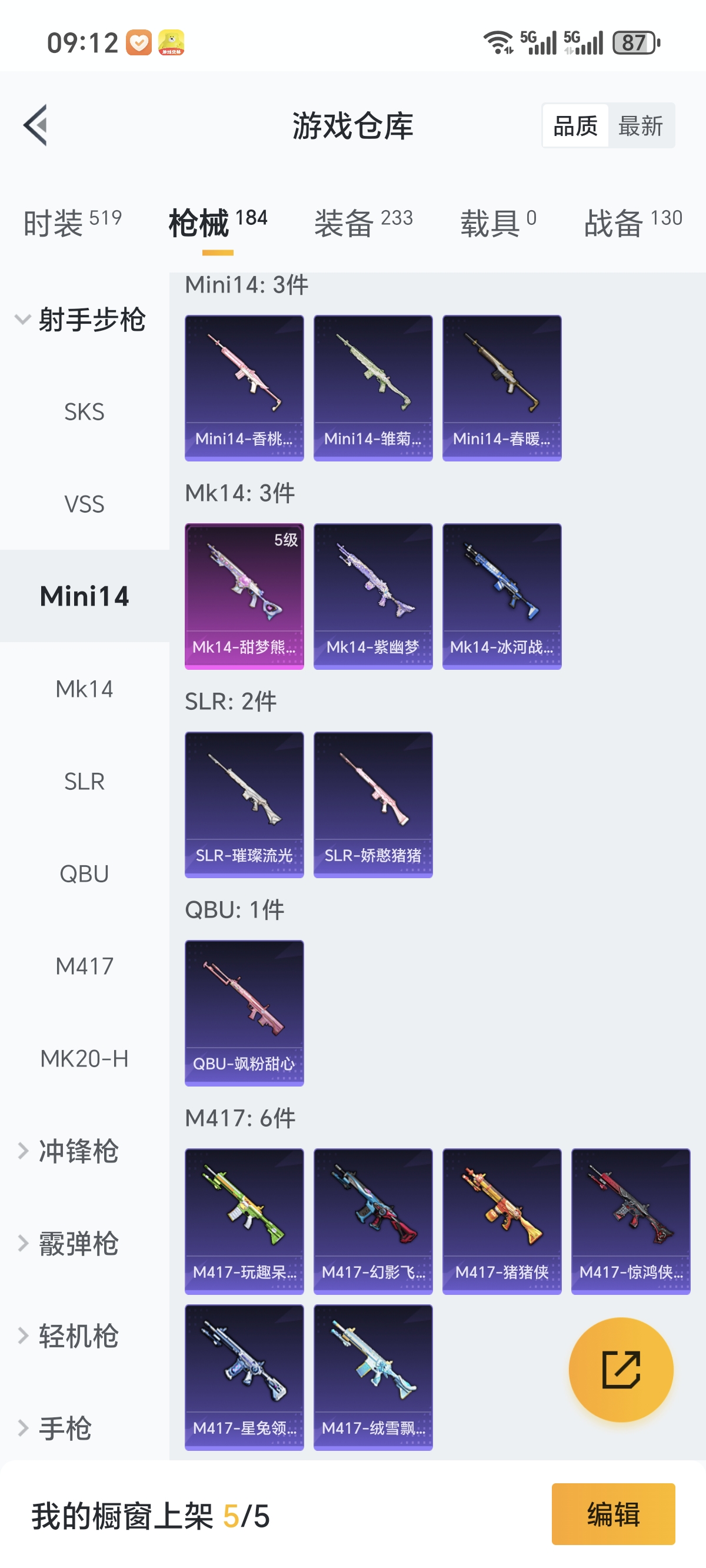Go back from 游戏仓库
This screenshot has width=706, height=1568.
click(35, 125)
